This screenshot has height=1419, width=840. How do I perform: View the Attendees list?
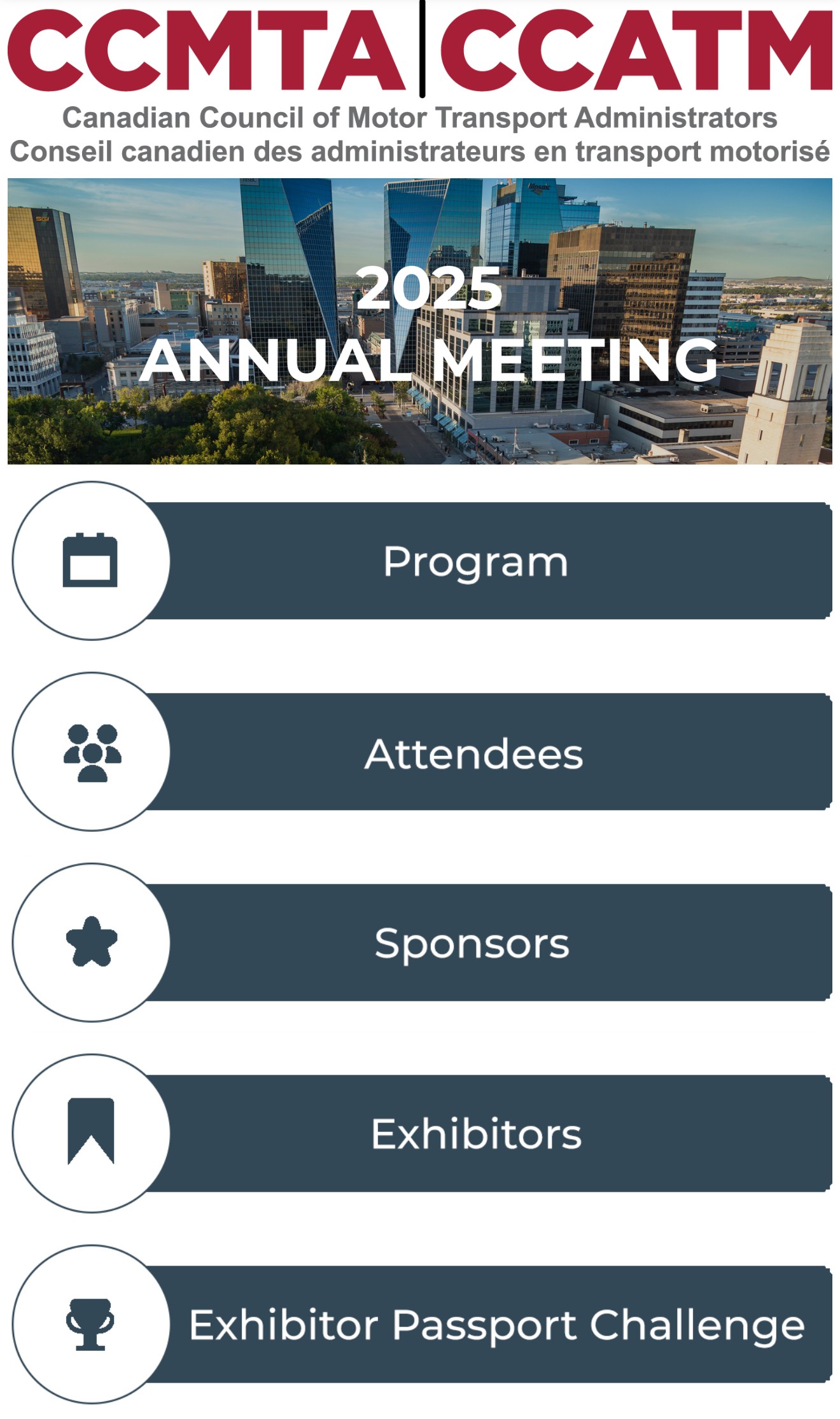[x=422, y=751]
